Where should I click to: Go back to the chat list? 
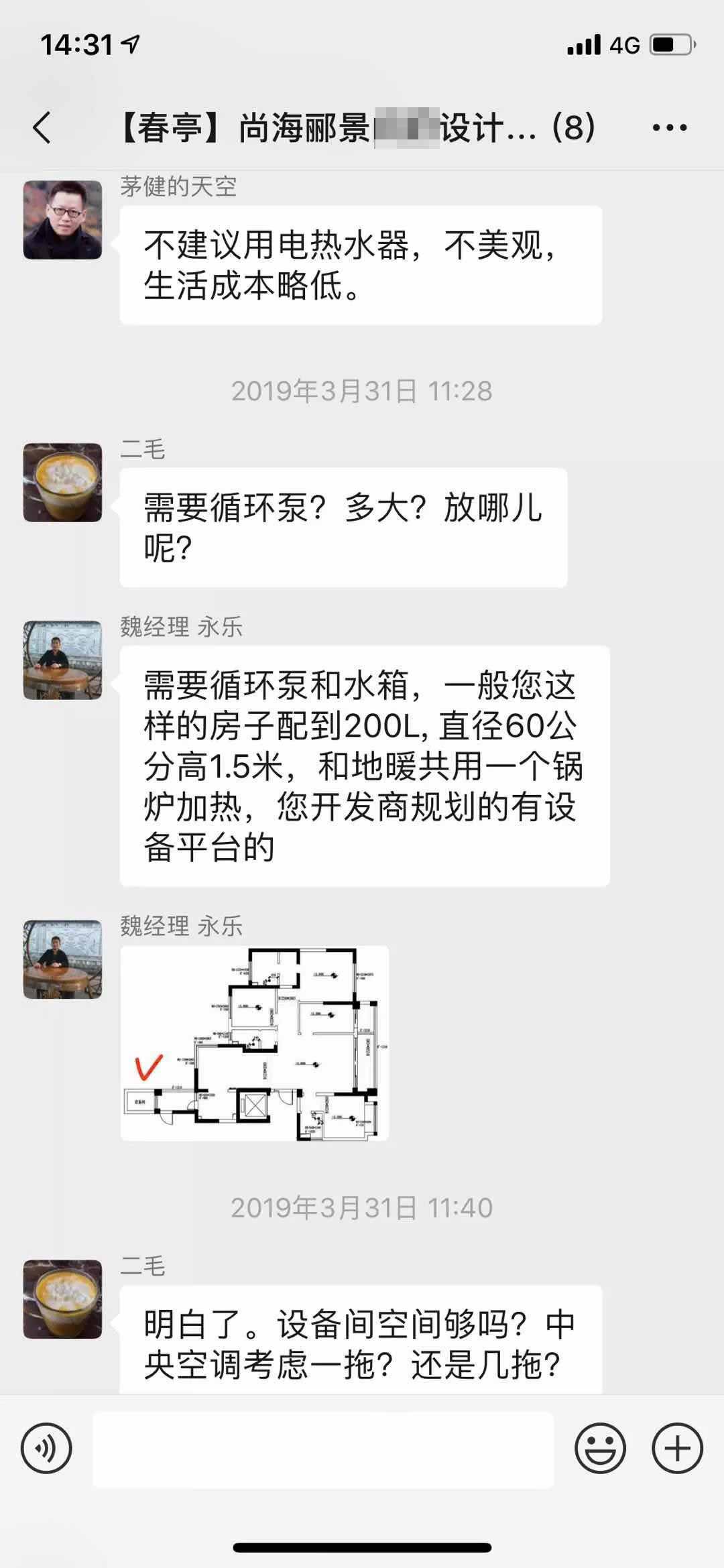[x=42, y=127]
